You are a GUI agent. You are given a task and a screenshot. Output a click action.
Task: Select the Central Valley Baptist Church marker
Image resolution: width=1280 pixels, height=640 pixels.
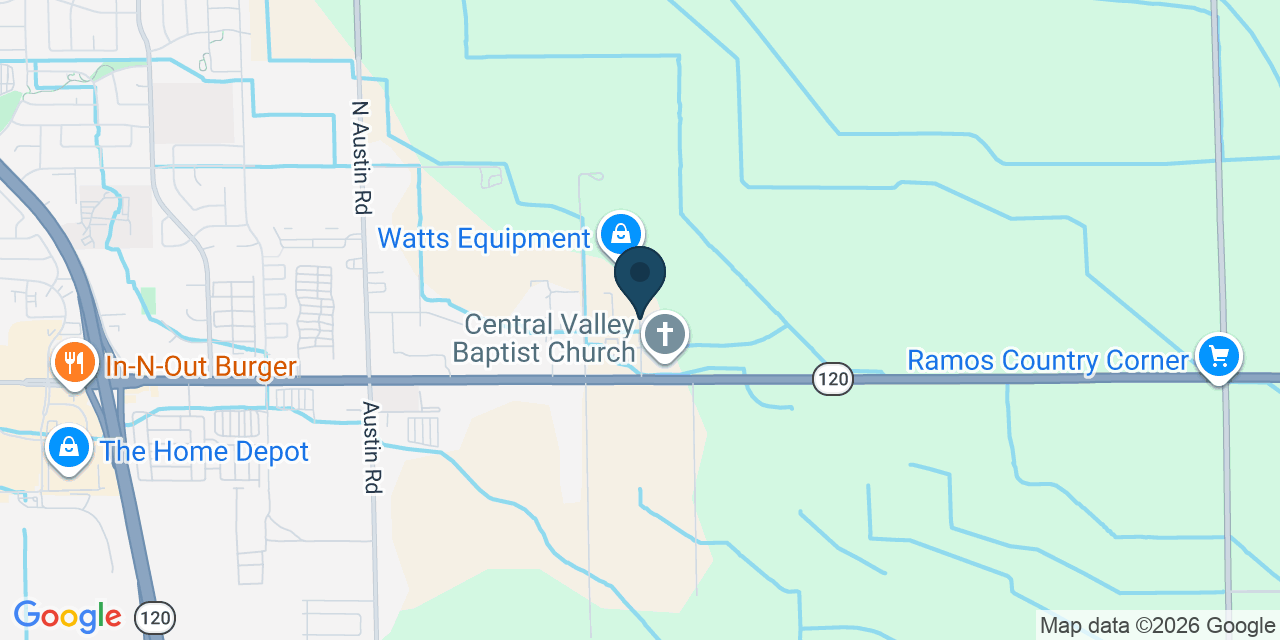(x=665, y=336)
